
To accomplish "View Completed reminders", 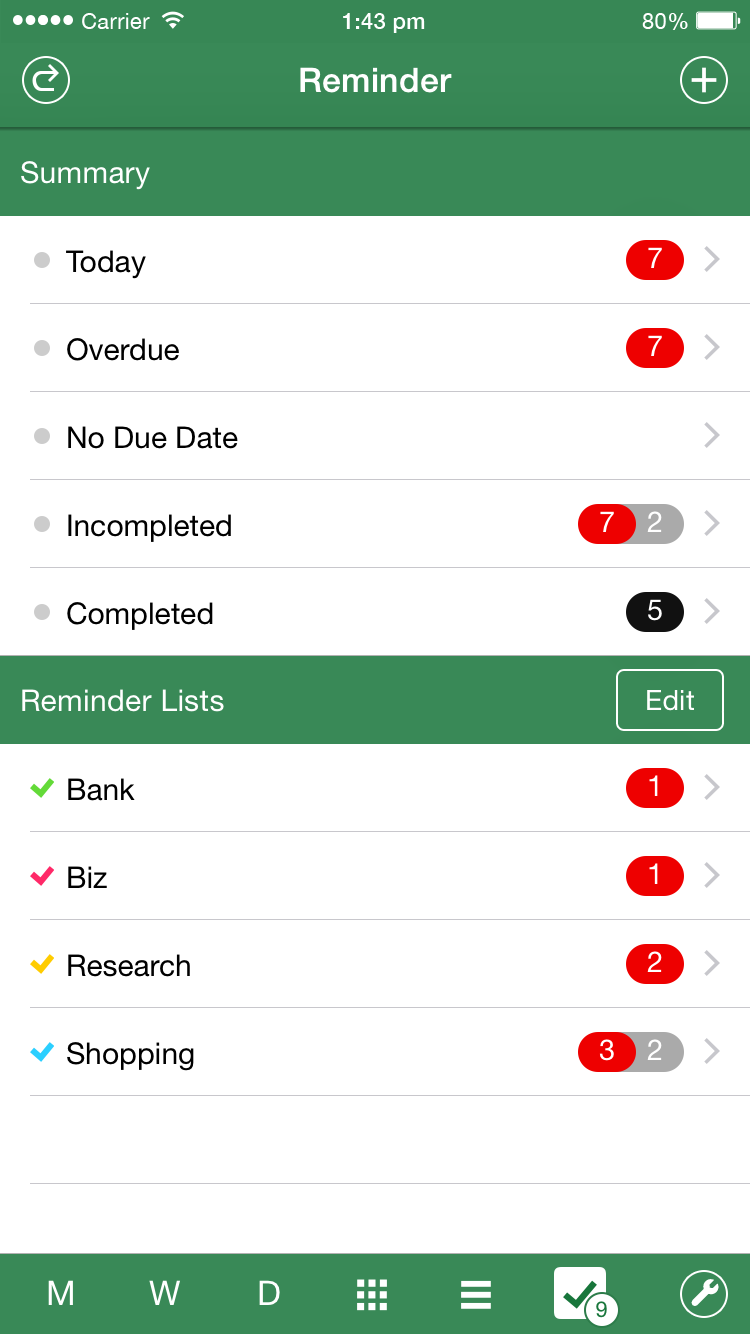I will coord(375,612).
